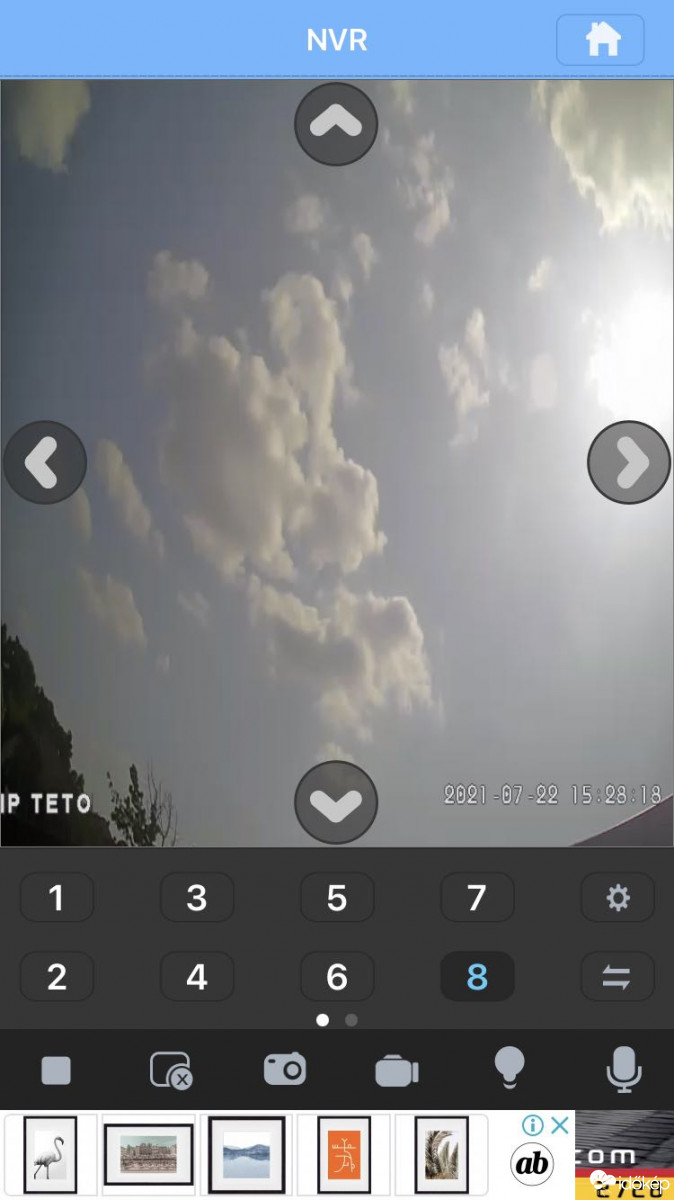This screenshot has height=1200, width=674.
Task: Open channel 7
Action: pos(477,898)
